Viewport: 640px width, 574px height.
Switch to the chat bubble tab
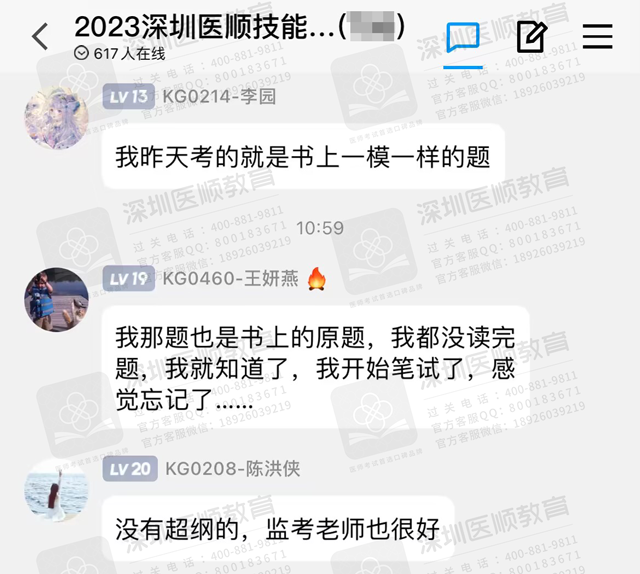tap(463, 37)
